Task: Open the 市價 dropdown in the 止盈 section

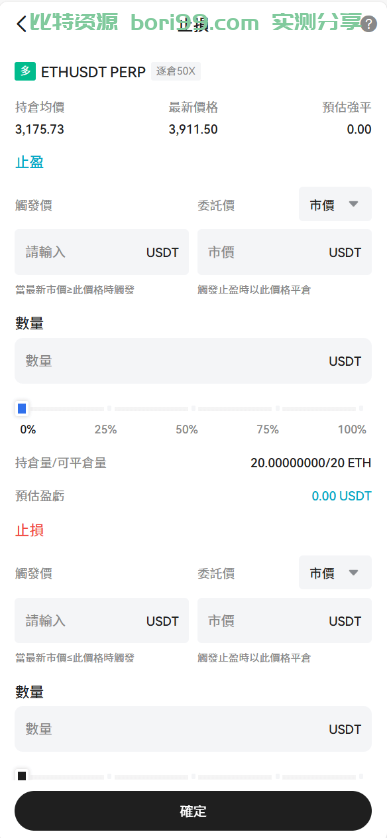Action: coord(335,204)
